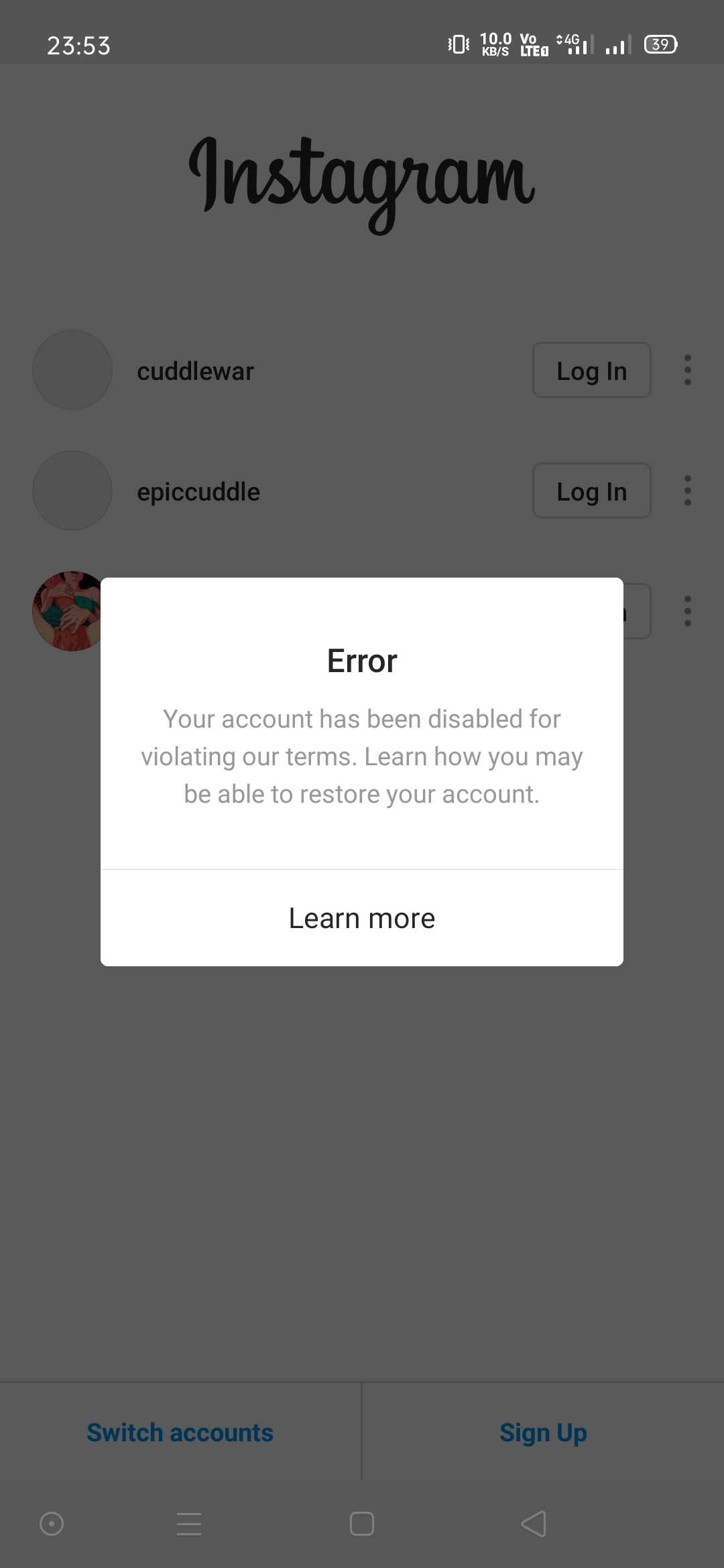Tap Learn more in the Error dialog
The width and height of the screenshot is (724, 1568).
point(362,918)
